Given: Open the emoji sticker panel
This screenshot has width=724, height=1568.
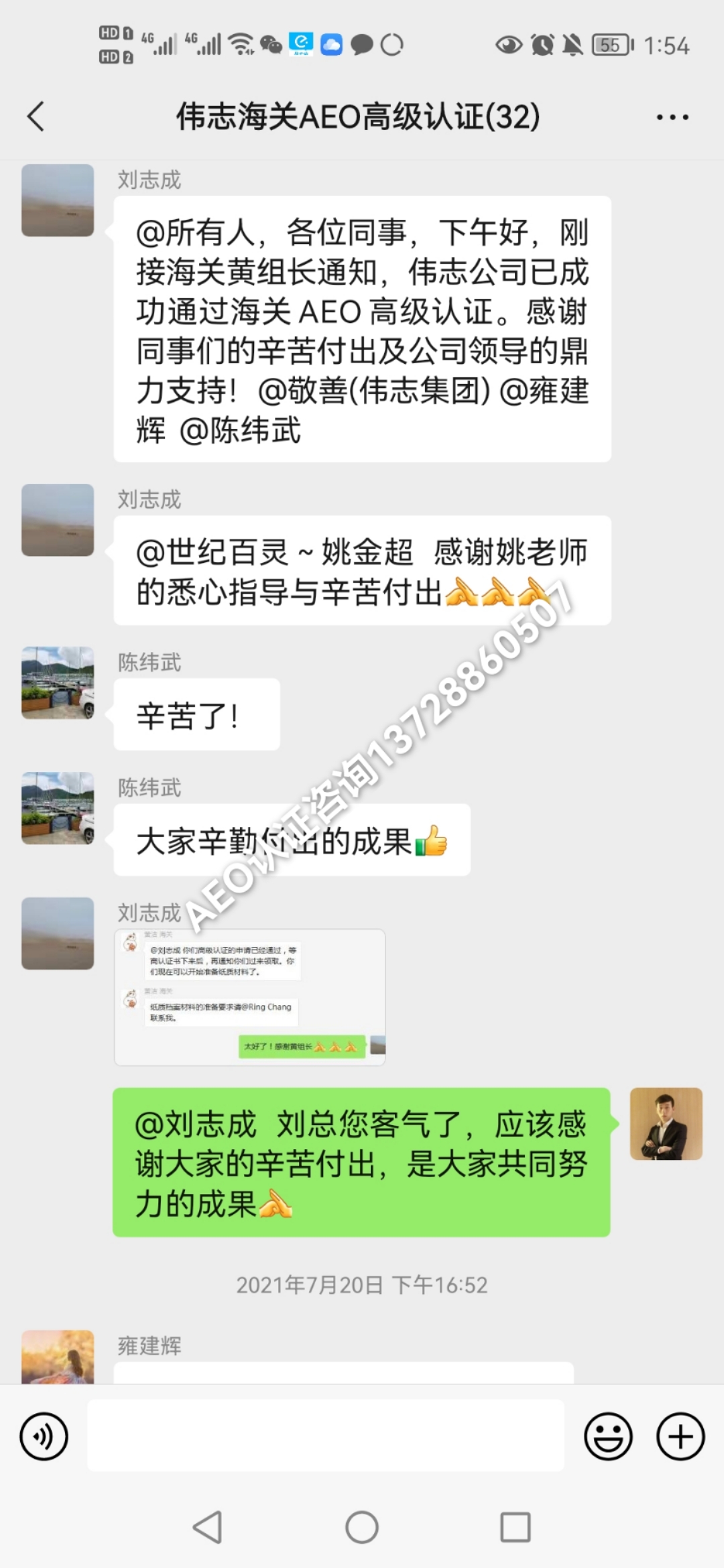Looking at the screenshot, I should [x=608, y=1436].
